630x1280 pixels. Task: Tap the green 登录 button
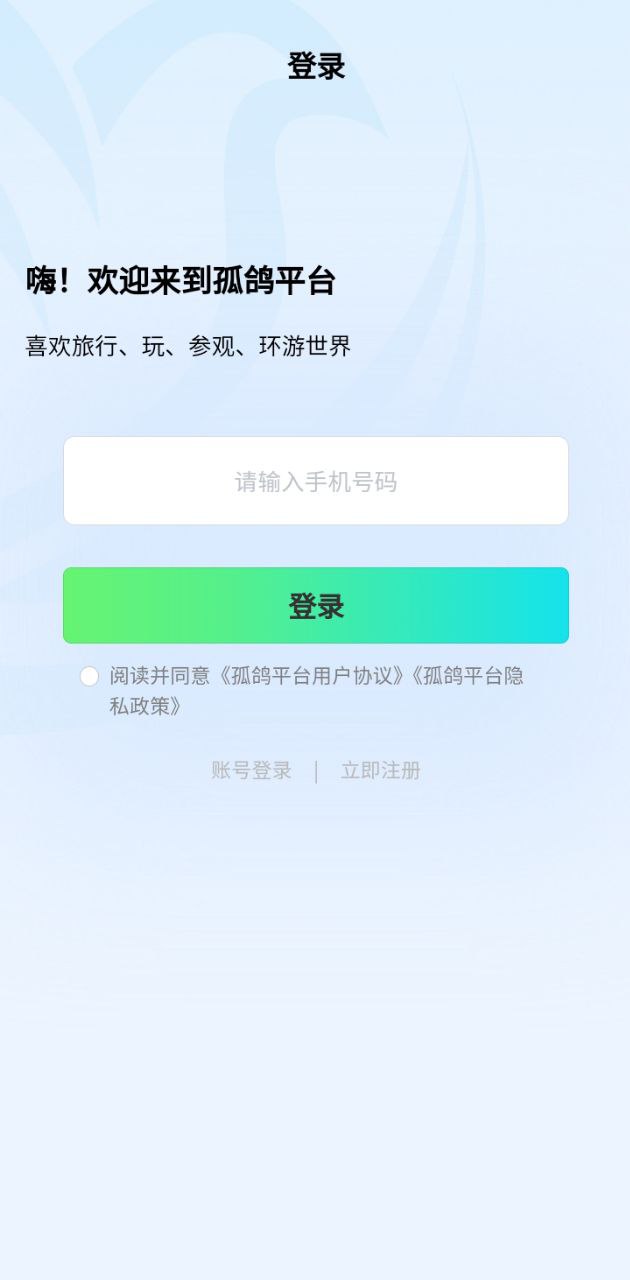tap(316, 606)
